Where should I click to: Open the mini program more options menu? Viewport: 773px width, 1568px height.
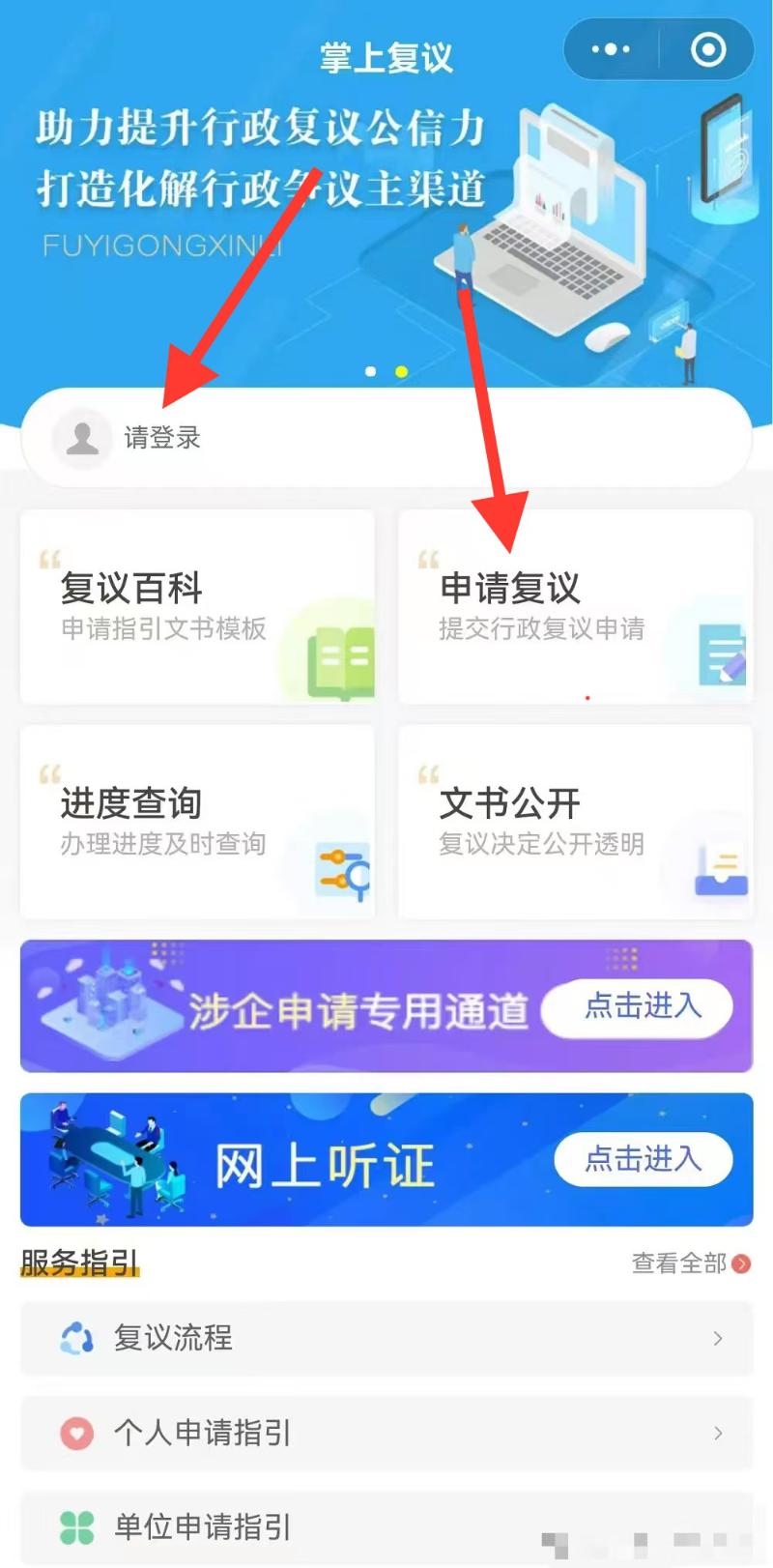click(x=611, y=48)
